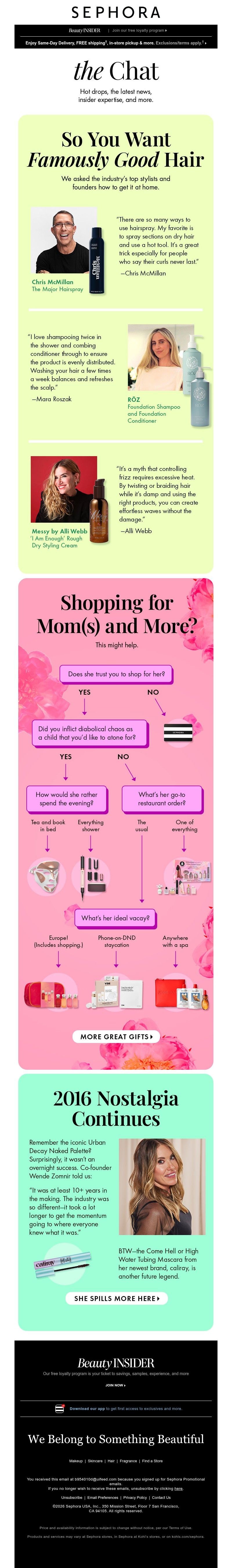Open the Contact Us link
The image size is (232, 1568).
[161, 1497]
